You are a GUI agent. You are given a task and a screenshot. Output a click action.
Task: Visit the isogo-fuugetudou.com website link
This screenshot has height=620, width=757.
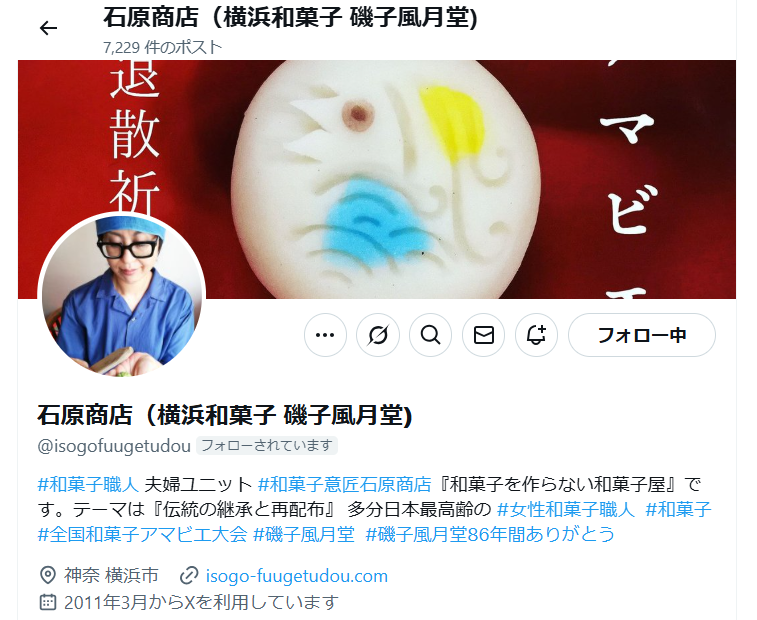296,576
